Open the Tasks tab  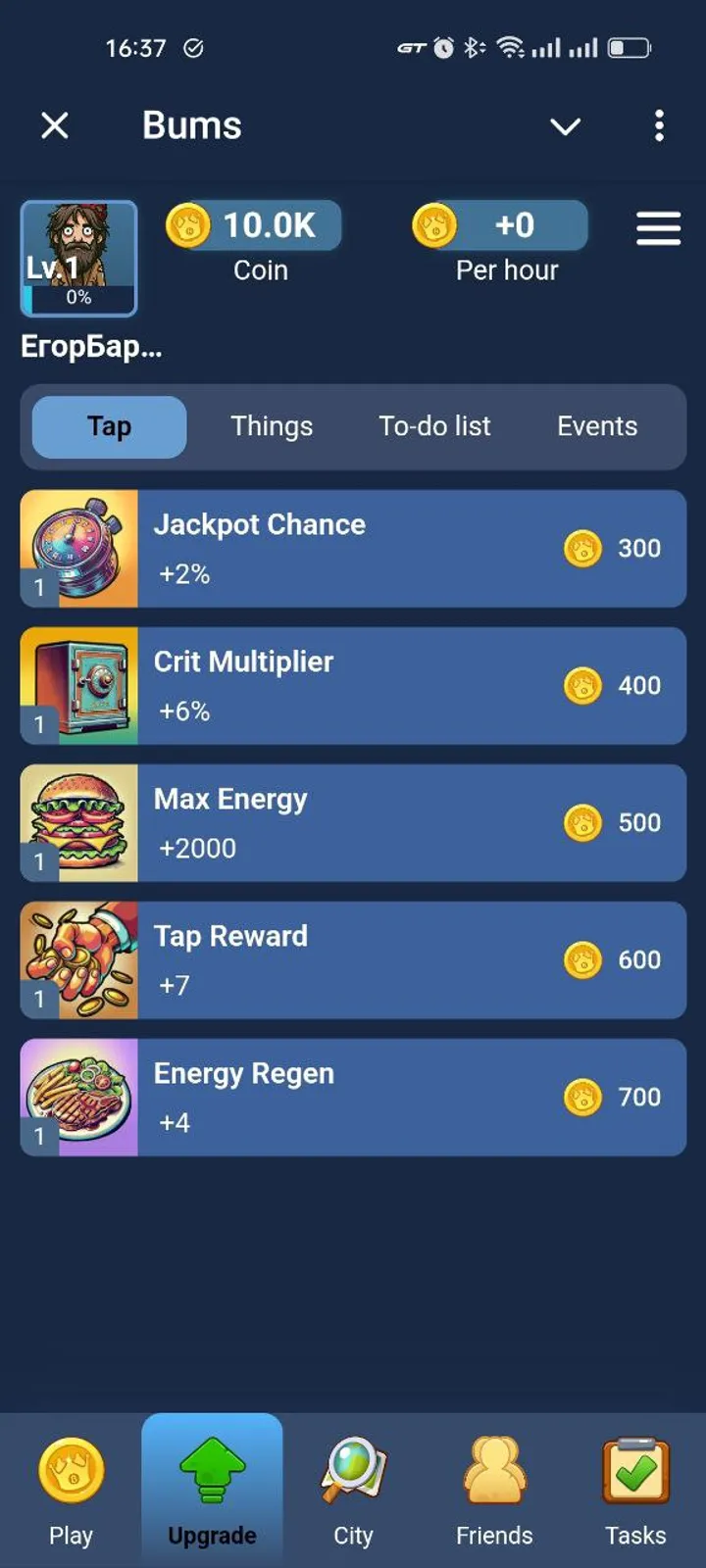pos(635,1490)
